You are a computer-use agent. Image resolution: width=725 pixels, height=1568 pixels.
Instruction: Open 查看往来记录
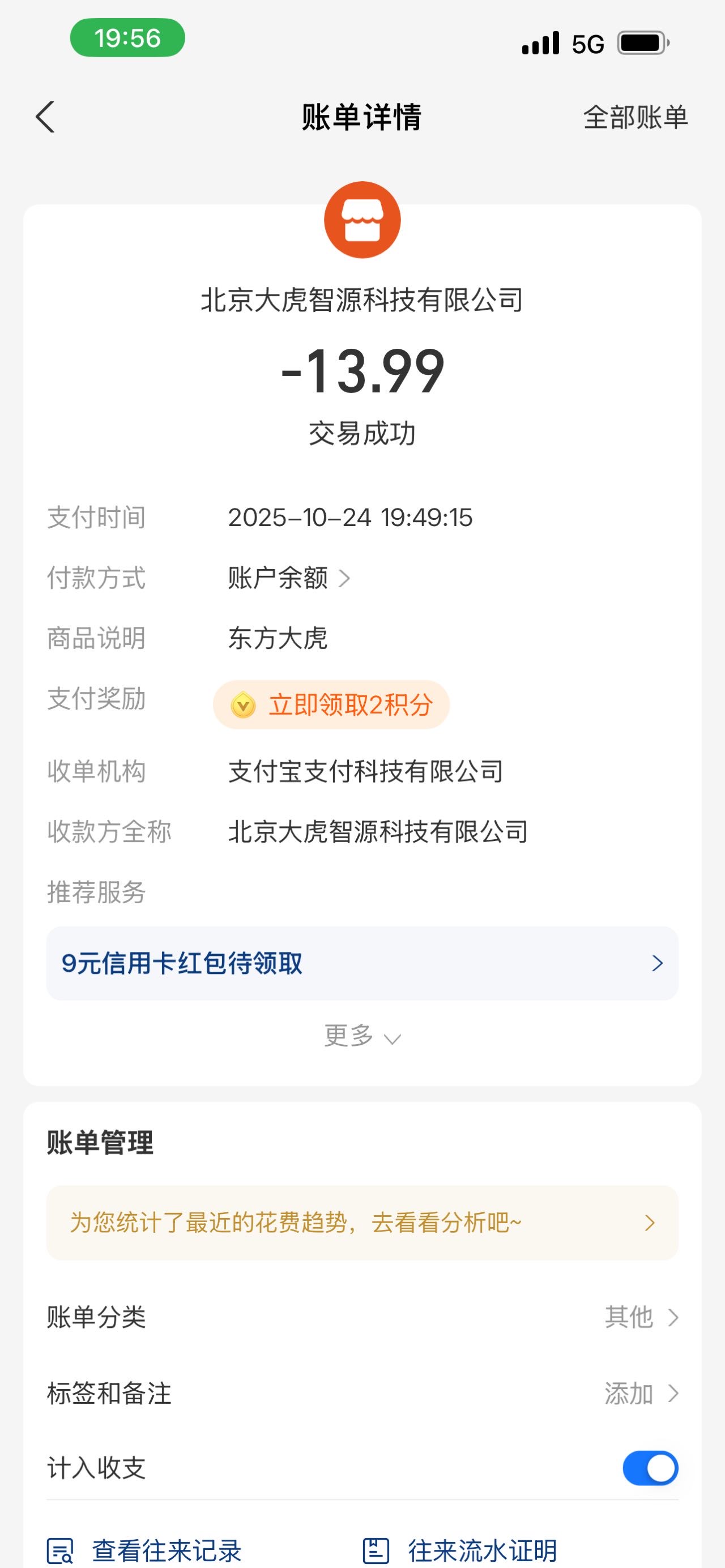[144, 1550]
